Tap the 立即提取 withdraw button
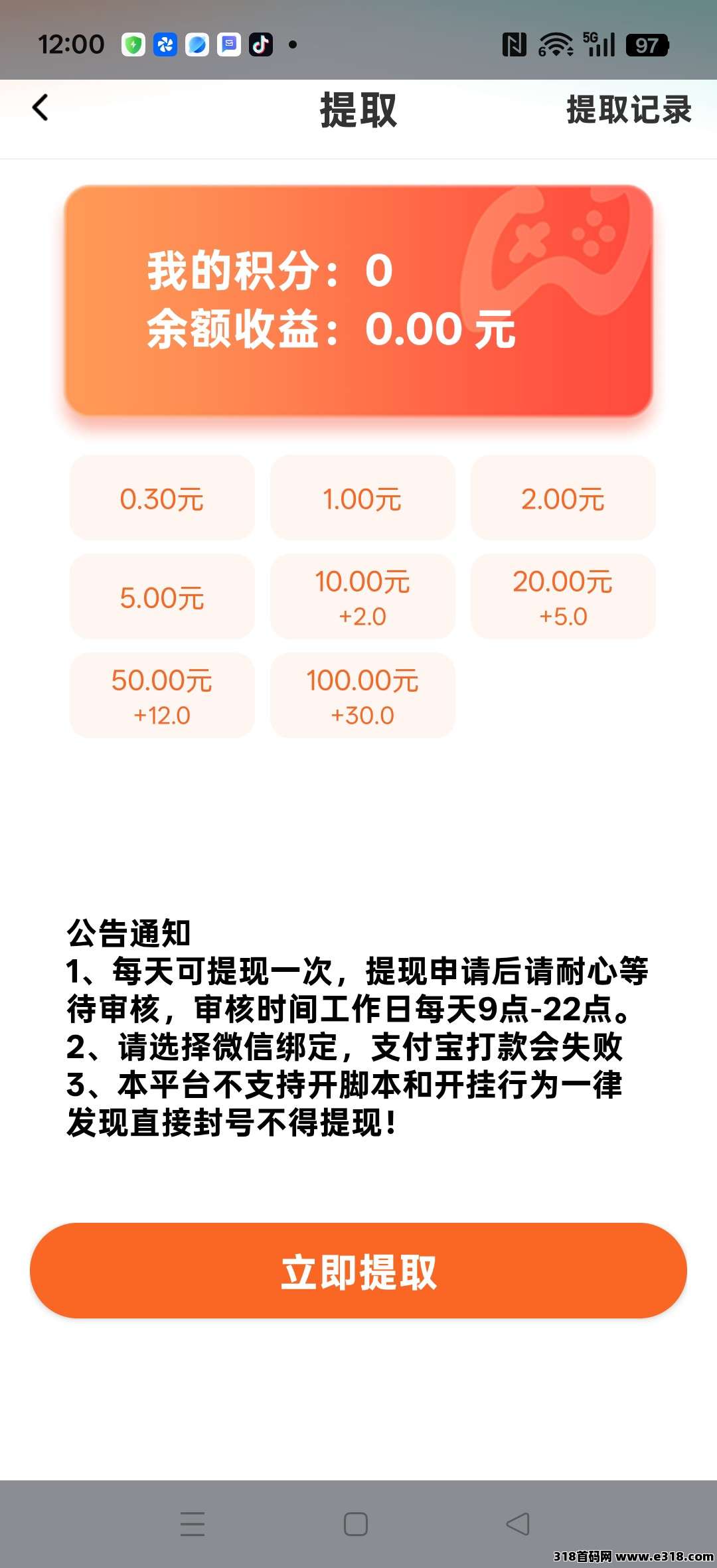The image size is (717, 1568). coord(358,1271)
